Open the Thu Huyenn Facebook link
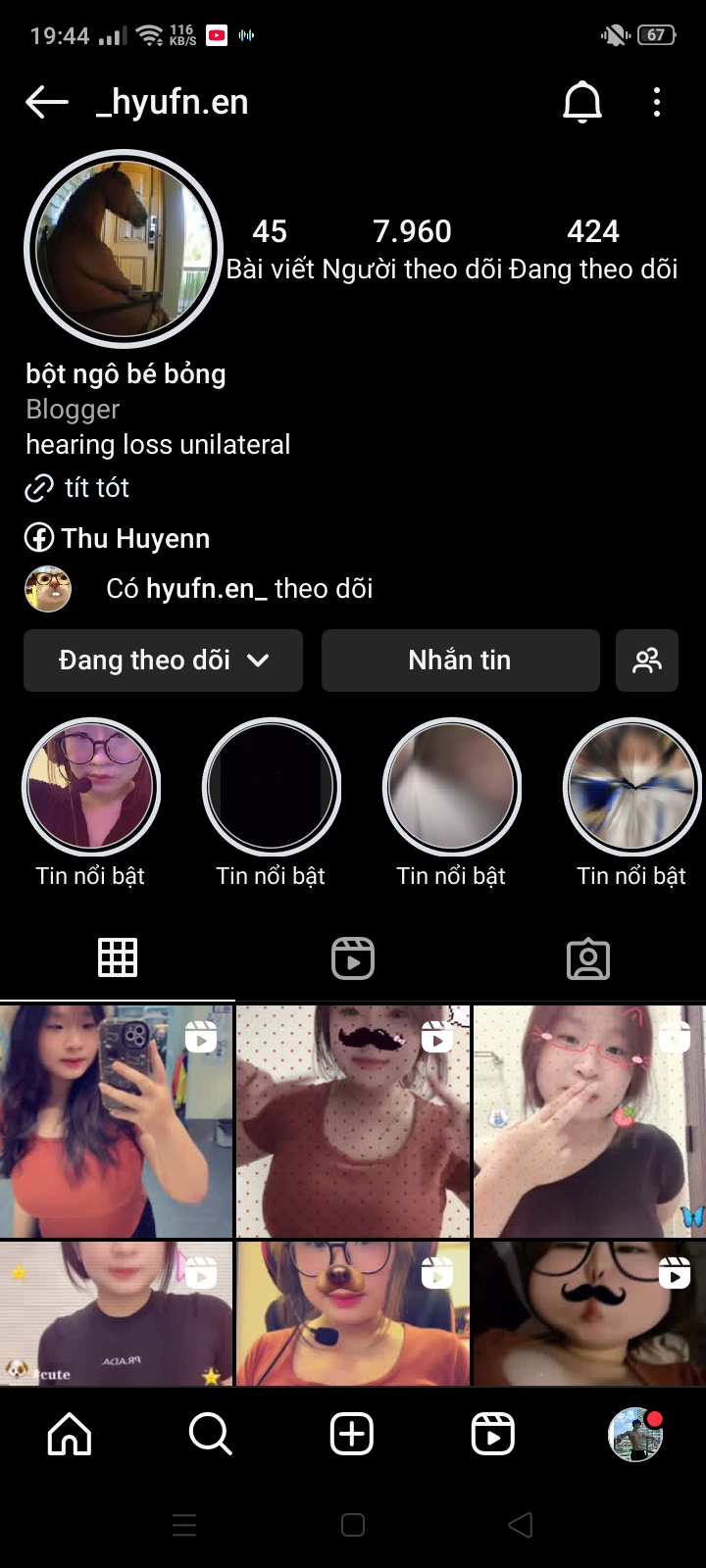 135,538
